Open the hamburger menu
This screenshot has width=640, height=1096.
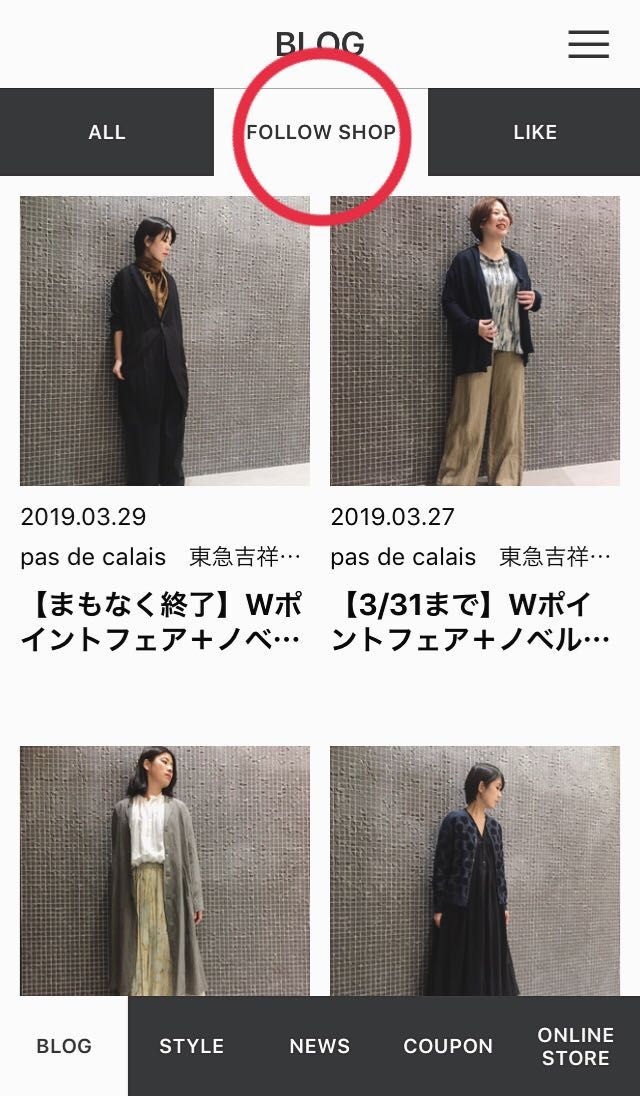tap(588, 44)
